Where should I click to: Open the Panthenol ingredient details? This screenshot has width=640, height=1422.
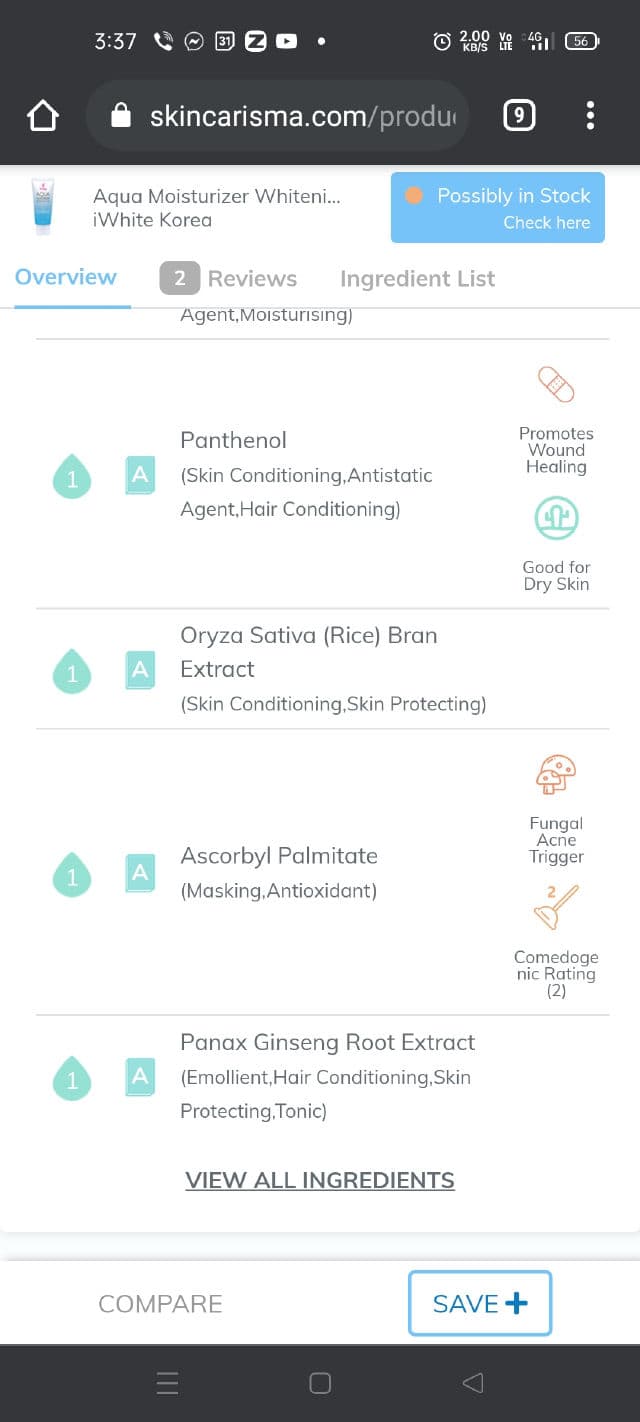(233, 440)
